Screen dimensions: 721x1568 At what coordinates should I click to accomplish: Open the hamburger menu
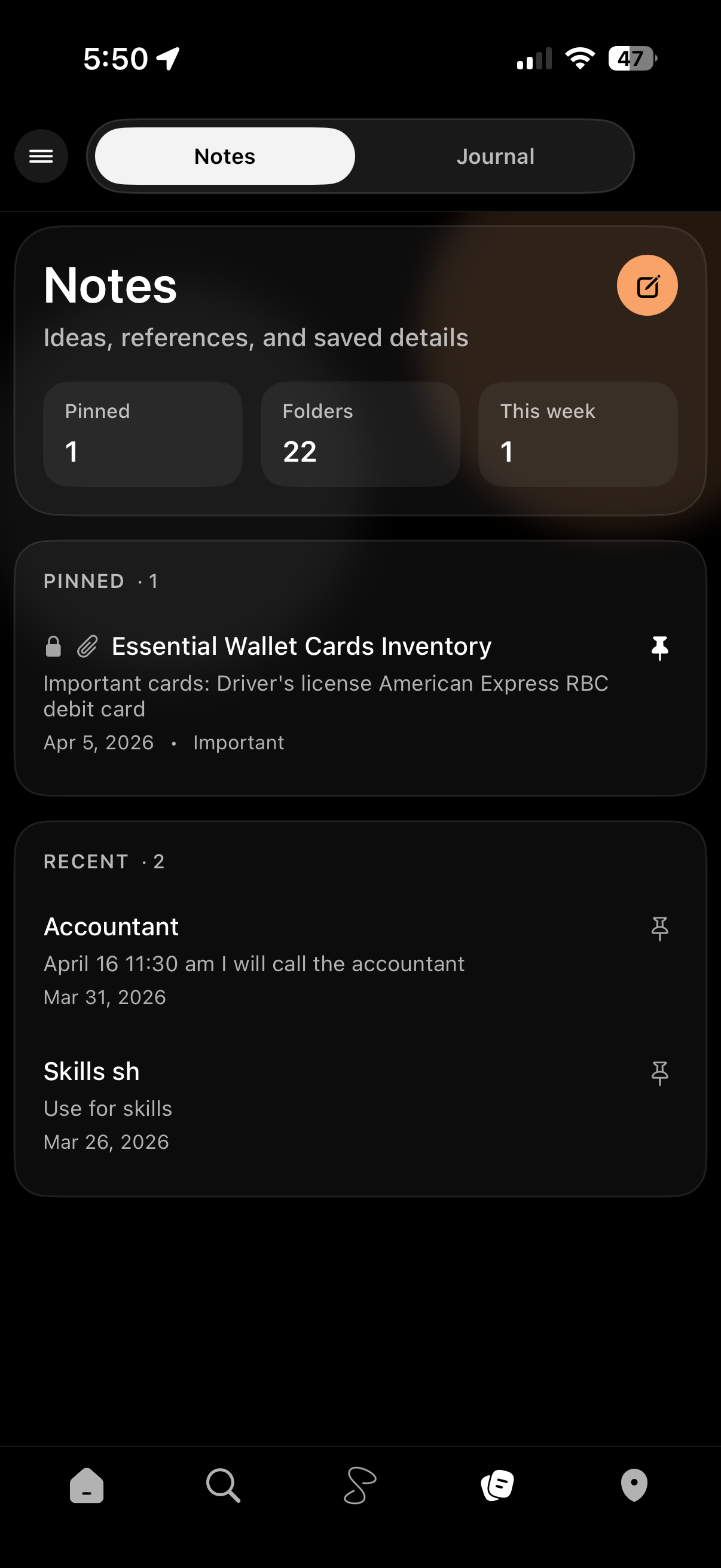click(x=41, y=157)
